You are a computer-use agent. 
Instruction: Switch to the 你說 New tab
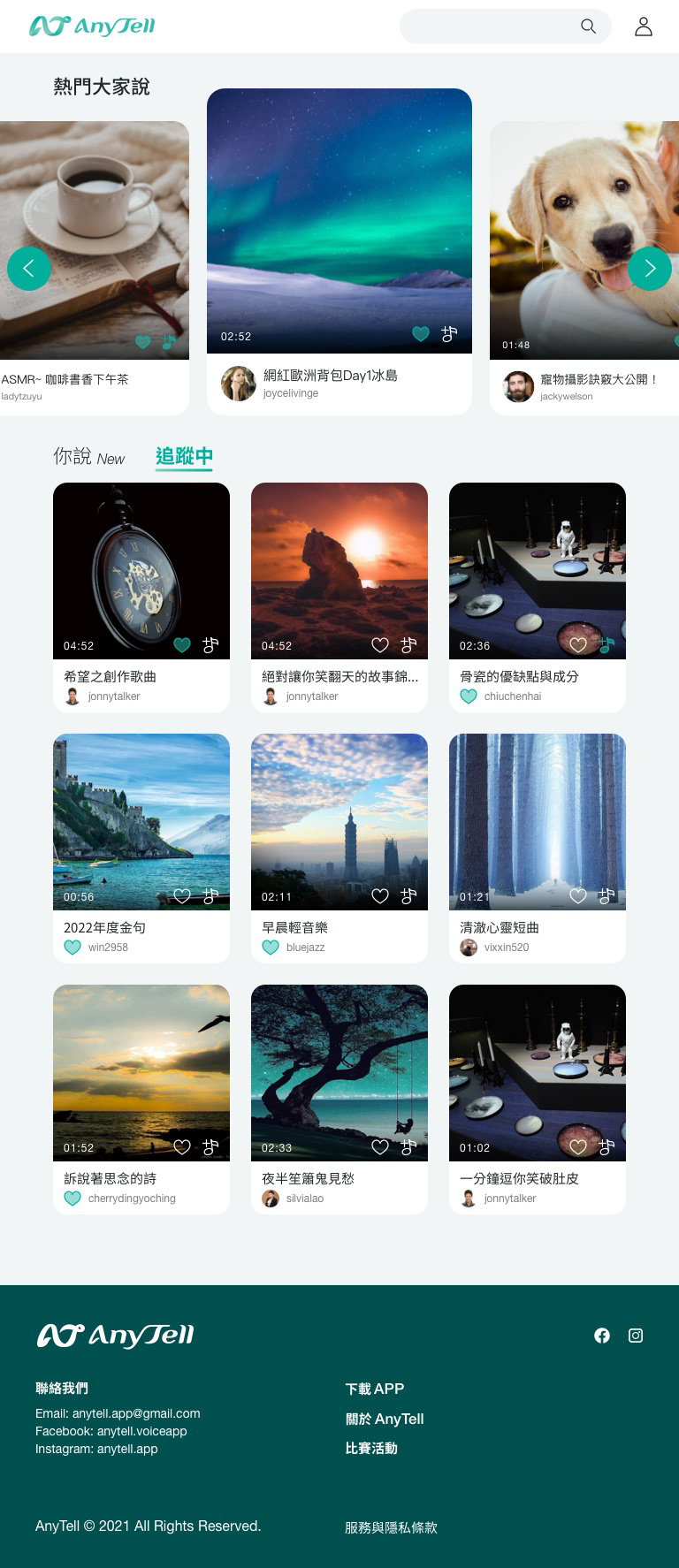[89, 457]
